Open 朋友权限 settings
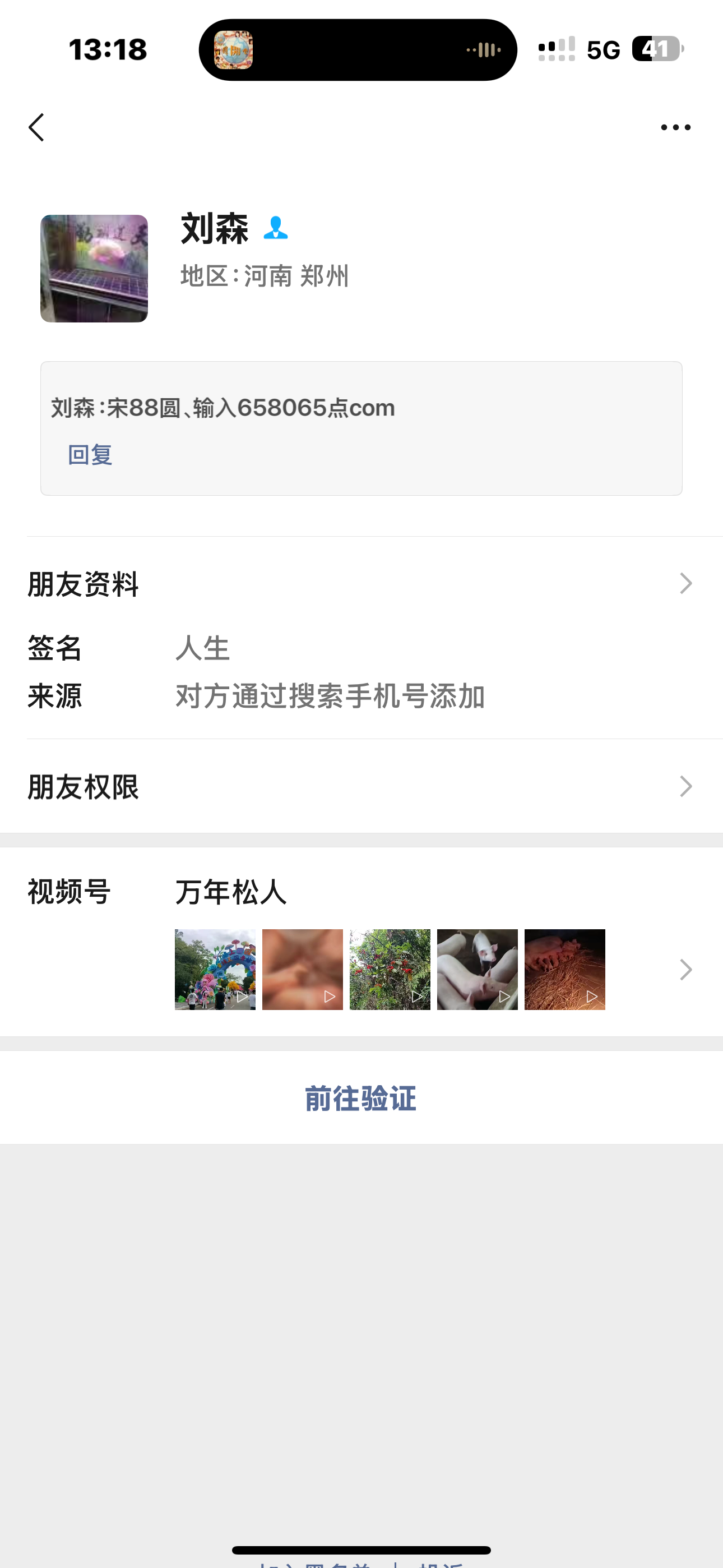Screen dimensions: 723x1568 [361, 786]
